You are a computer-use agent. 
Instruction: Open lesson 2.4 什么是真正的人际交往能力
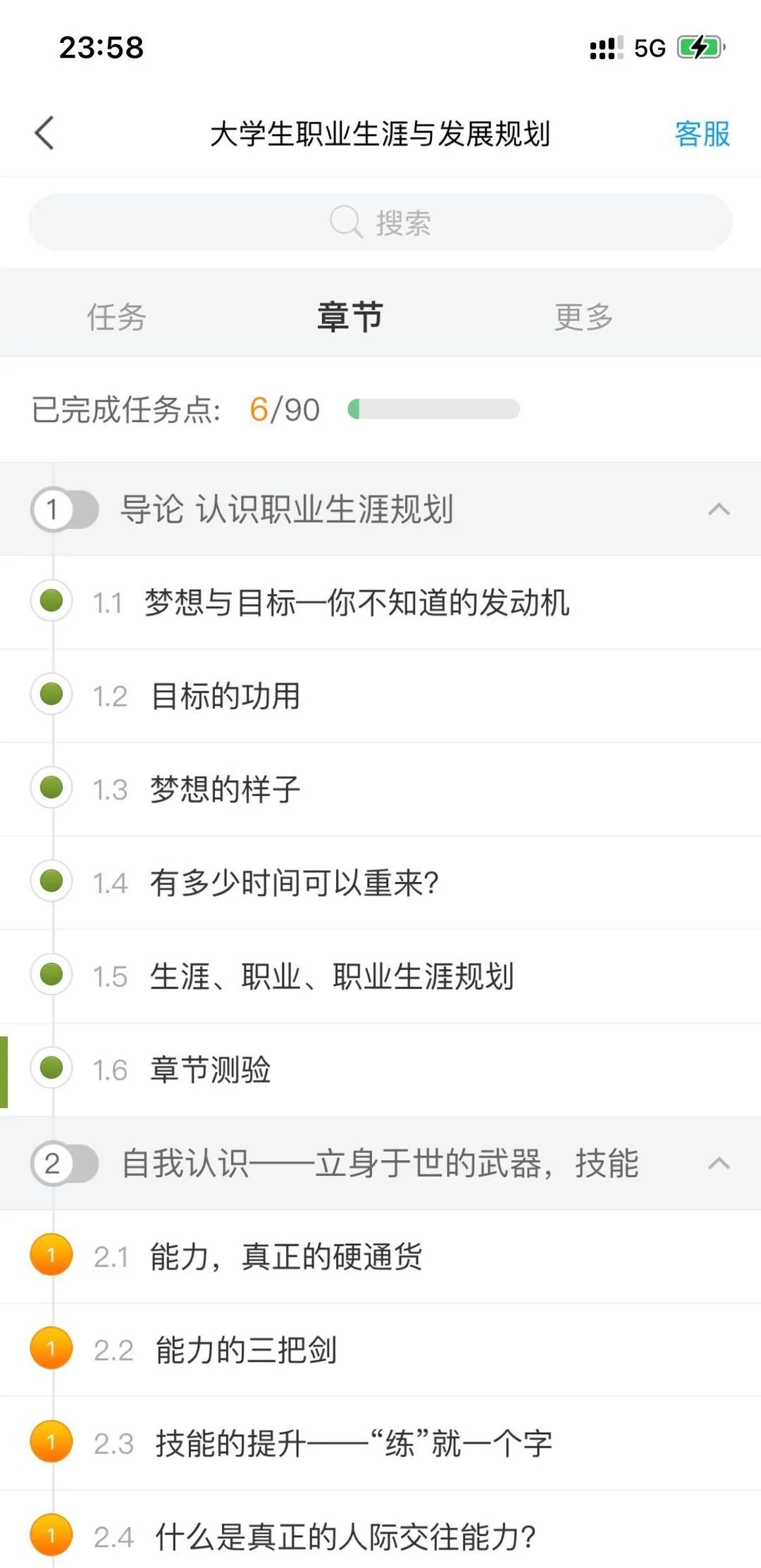coord(345,1536)
